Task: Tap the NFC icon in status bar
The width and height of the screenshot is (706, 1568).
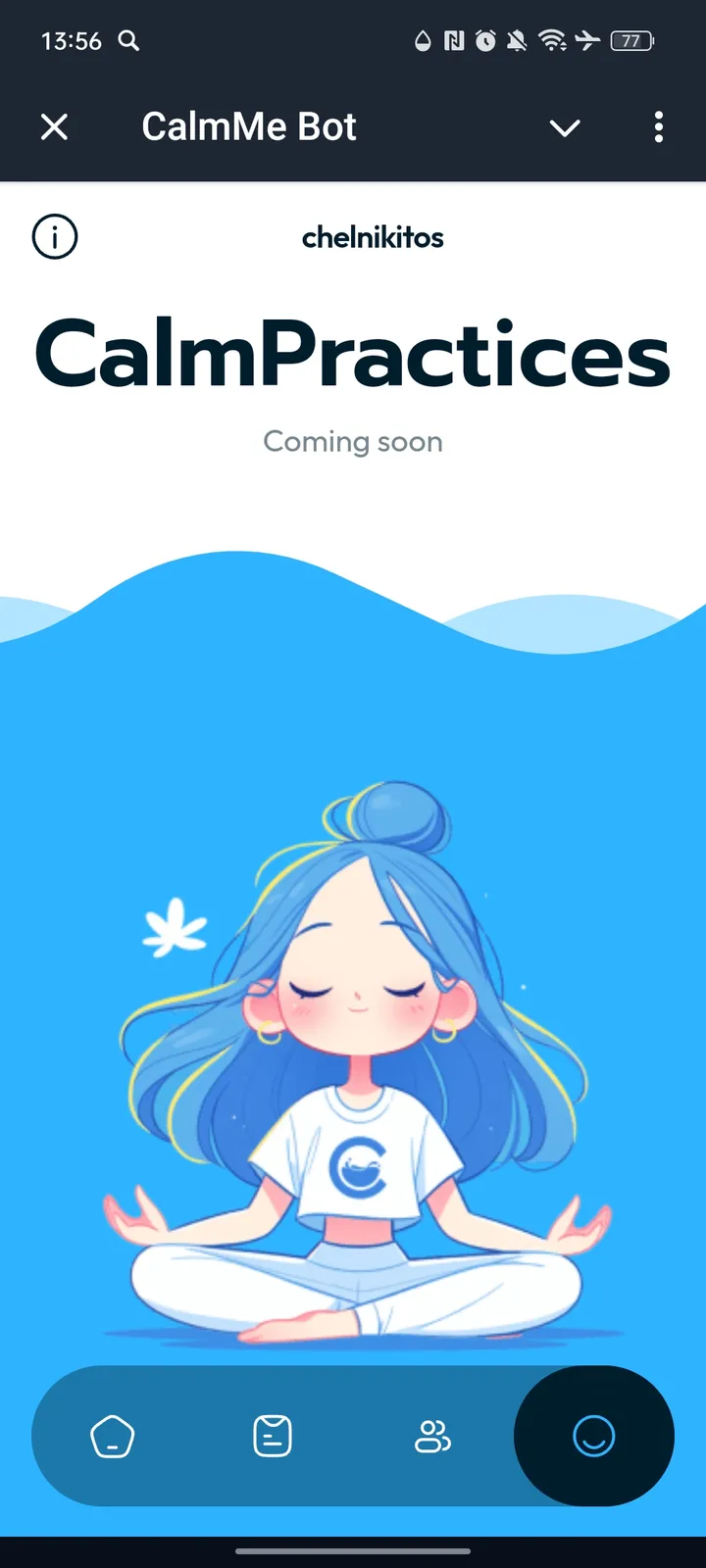Action: [x=454, y=40]
